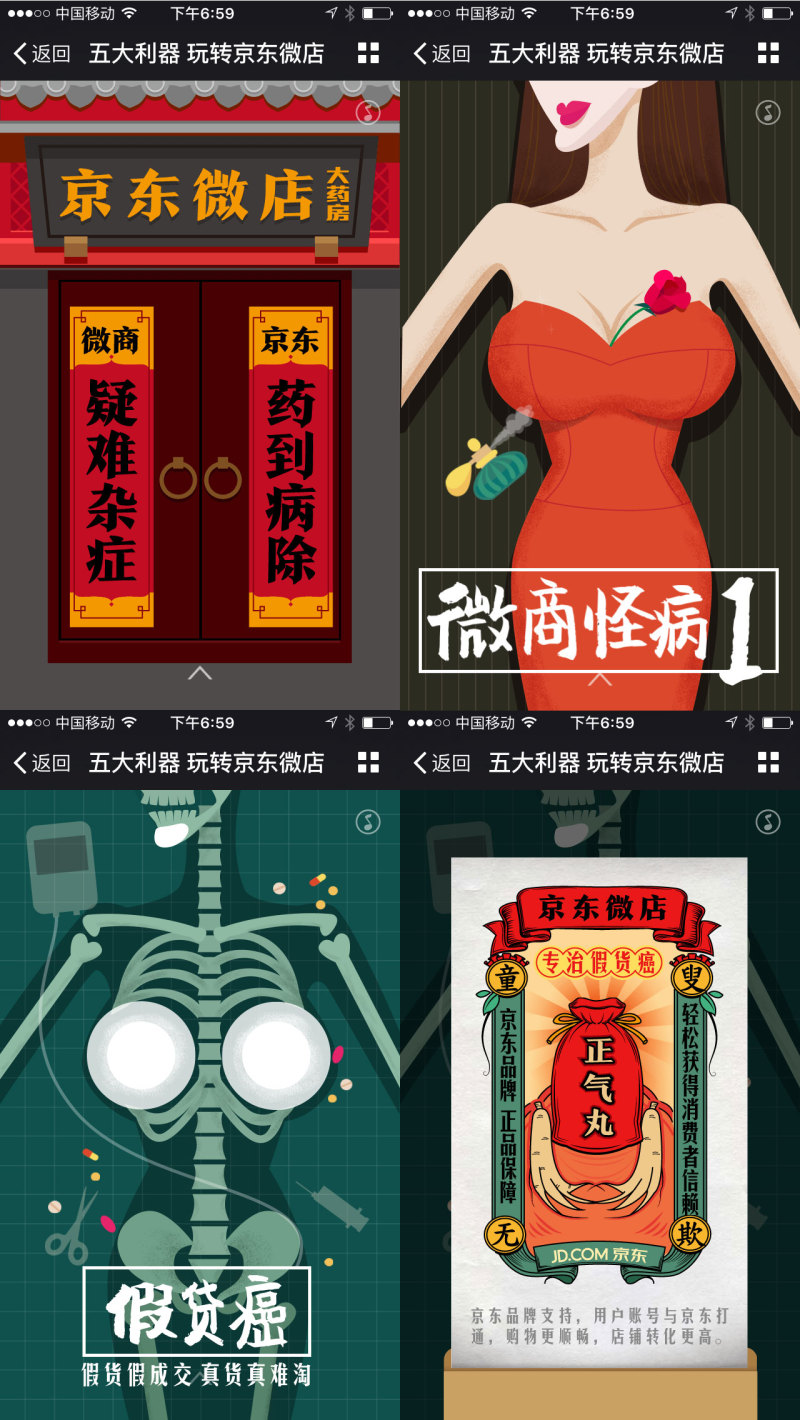Image resolution: width=800 pixels, height=1420 pixels.
Task: Tap the navigation bar on the skeleton page
Action: (x=200, y=760)
